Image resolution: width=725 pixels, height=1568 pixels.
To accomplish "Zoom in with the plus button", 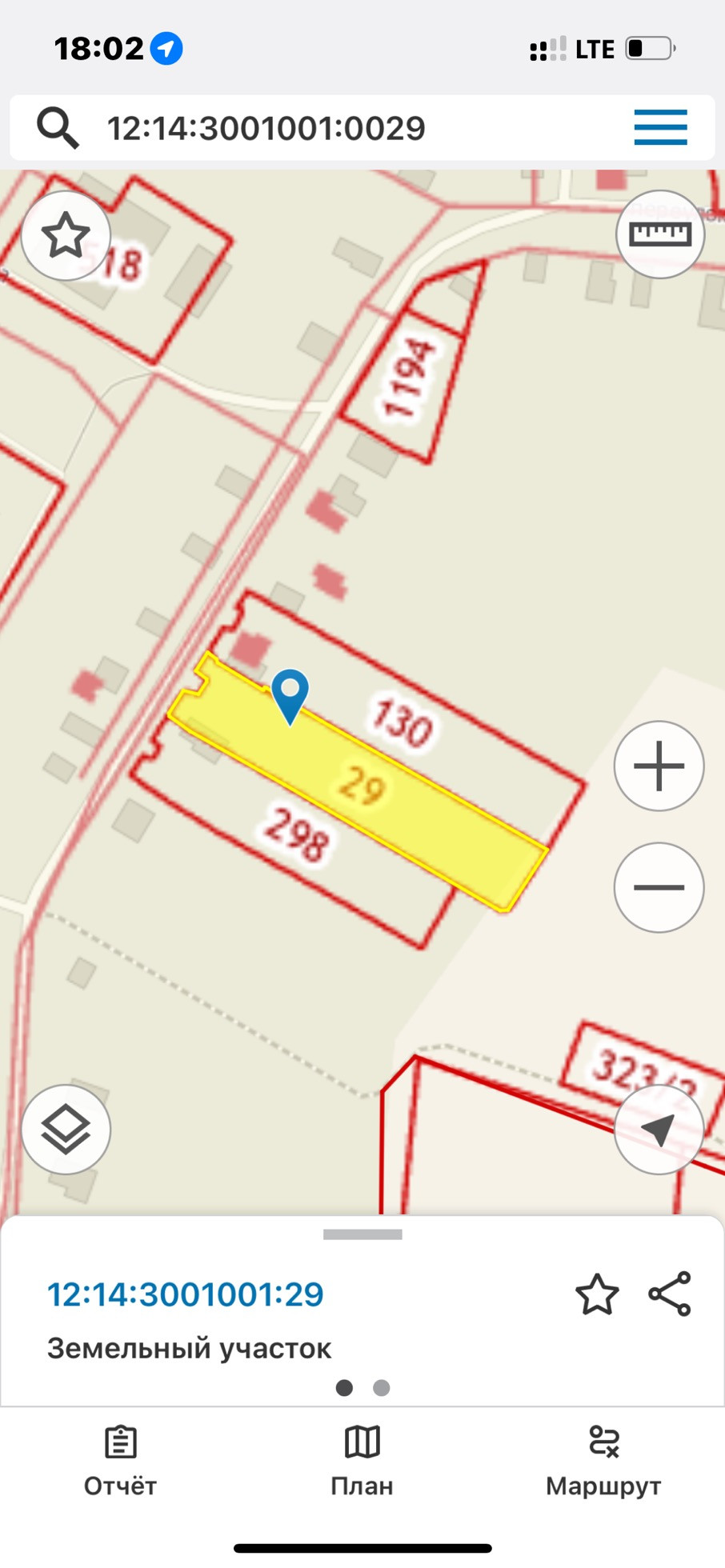I will tap(659, 766).
